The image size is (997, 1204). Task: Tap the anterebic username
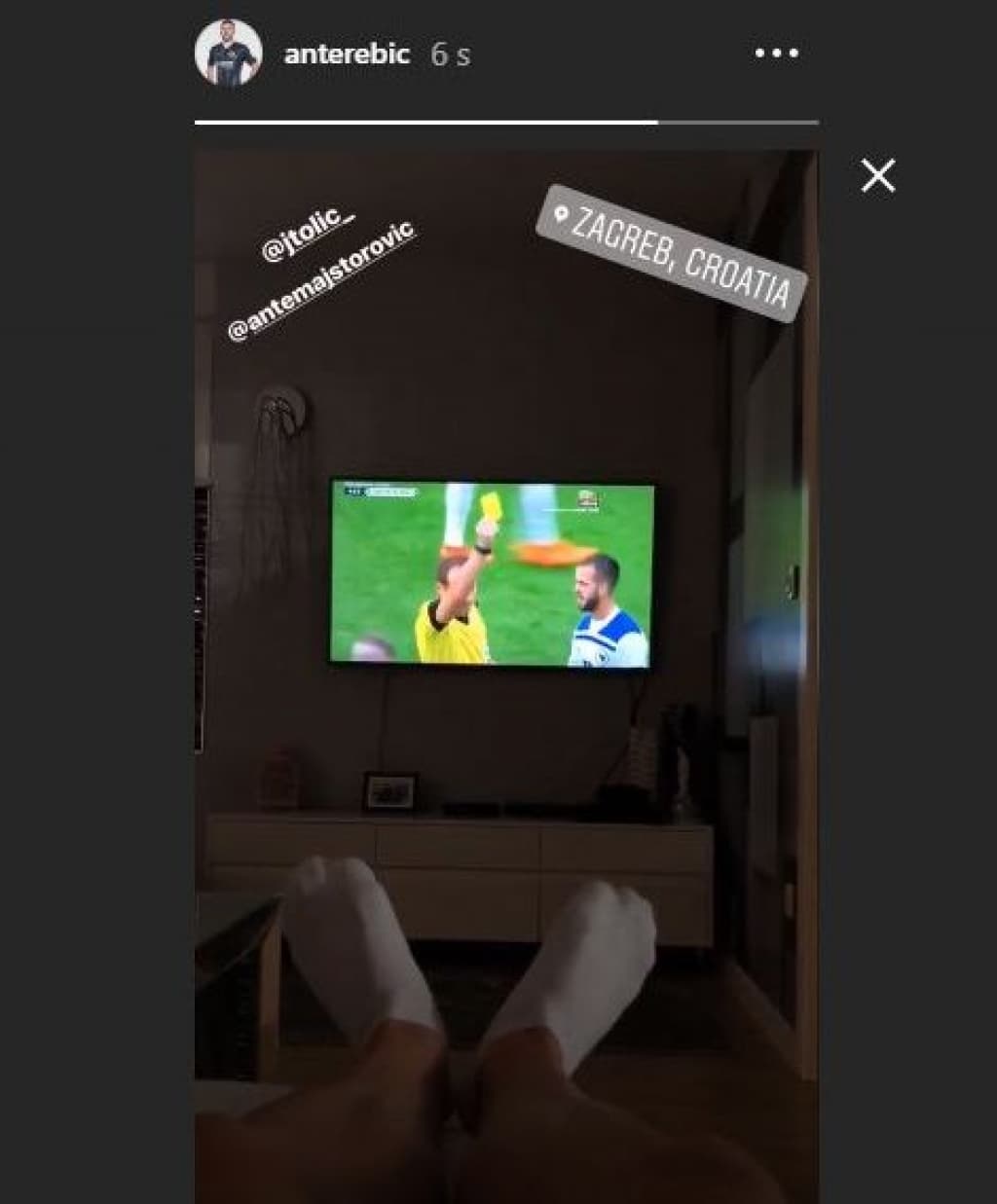pyautogui.click(x=347, y=55)
